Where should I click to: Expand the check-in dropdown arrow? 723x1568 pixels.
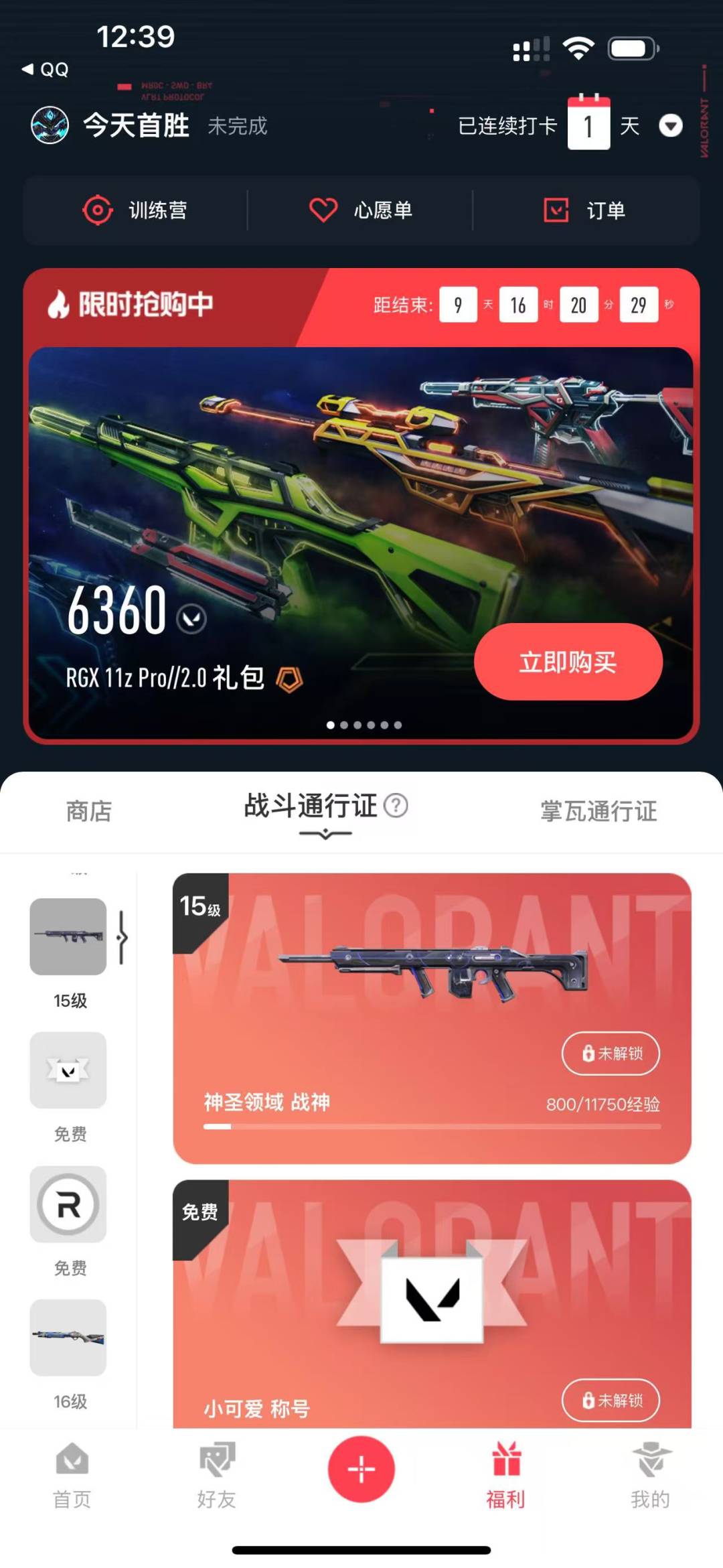[671, 125]
